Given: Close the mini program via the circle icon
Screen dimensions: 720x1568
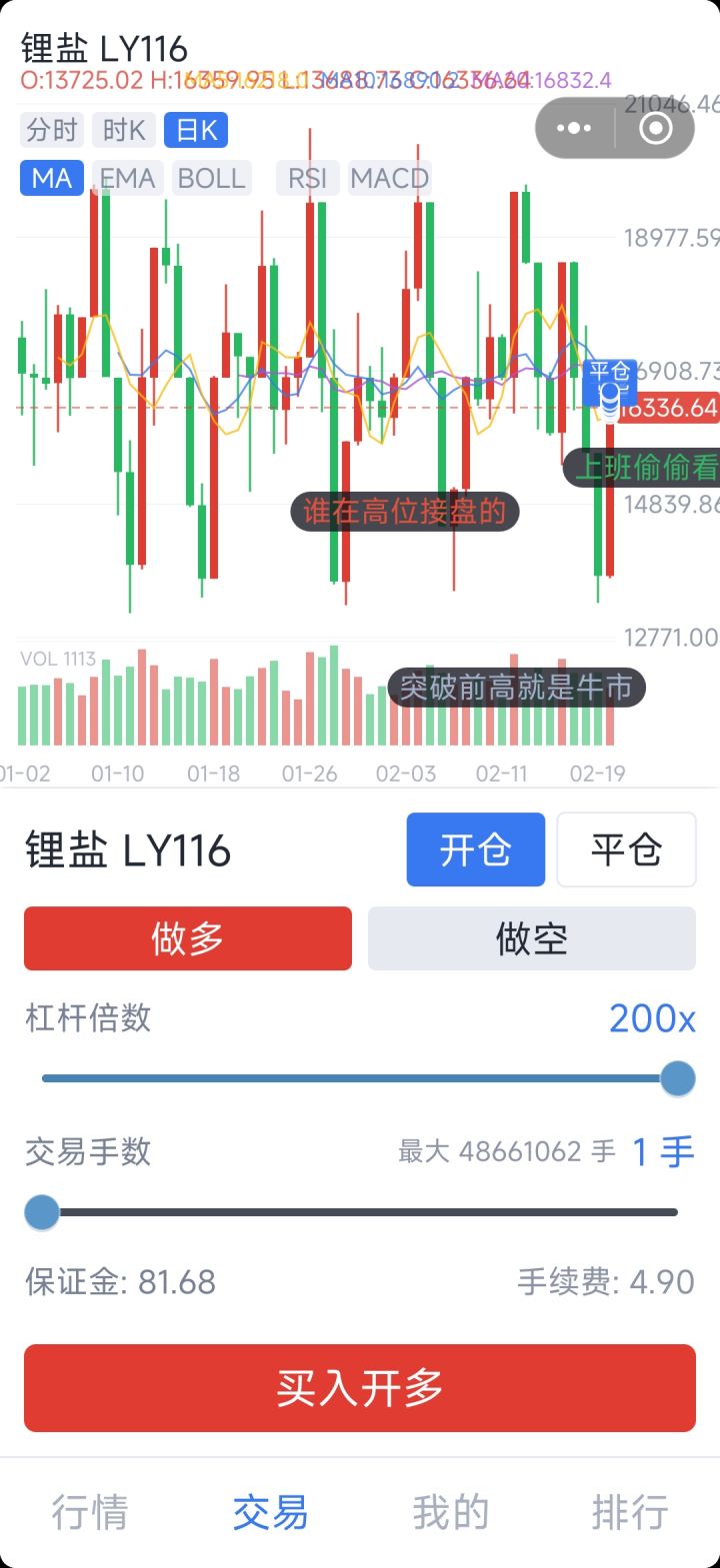Looking at the screenshot, I should [655, 128].
